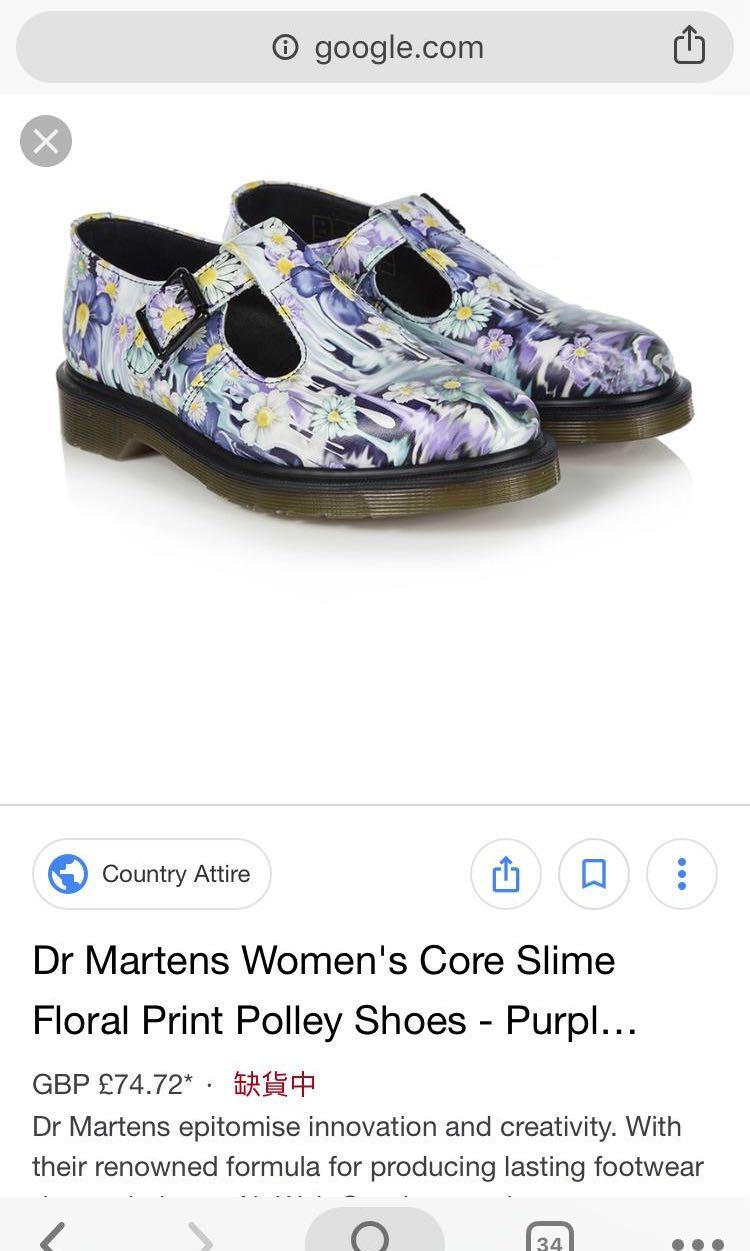Viewport: 750px width, 1251px height.
Task: Share the page from the address bar
Action: pyautogui.click(x=689, y=47)
